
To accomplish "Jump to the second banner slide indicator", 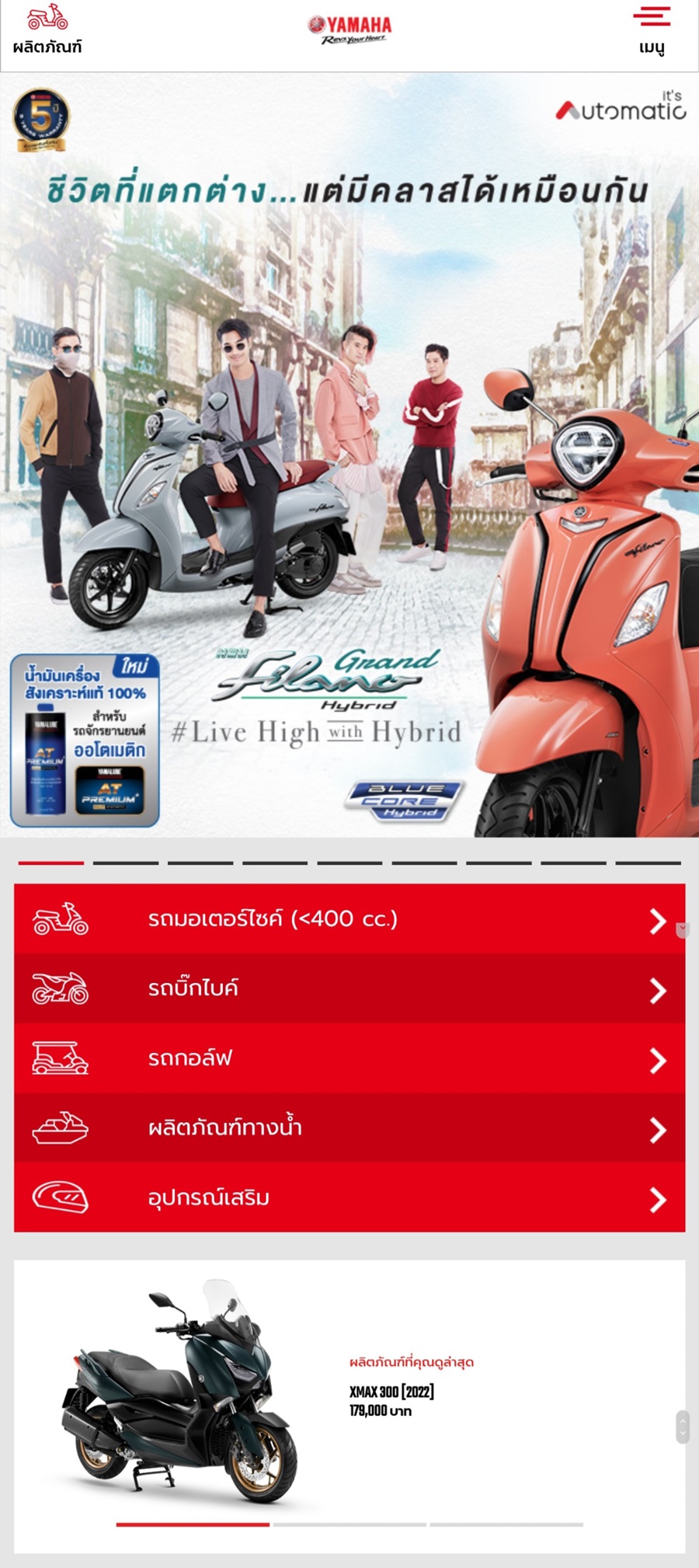I will point(126,862).
